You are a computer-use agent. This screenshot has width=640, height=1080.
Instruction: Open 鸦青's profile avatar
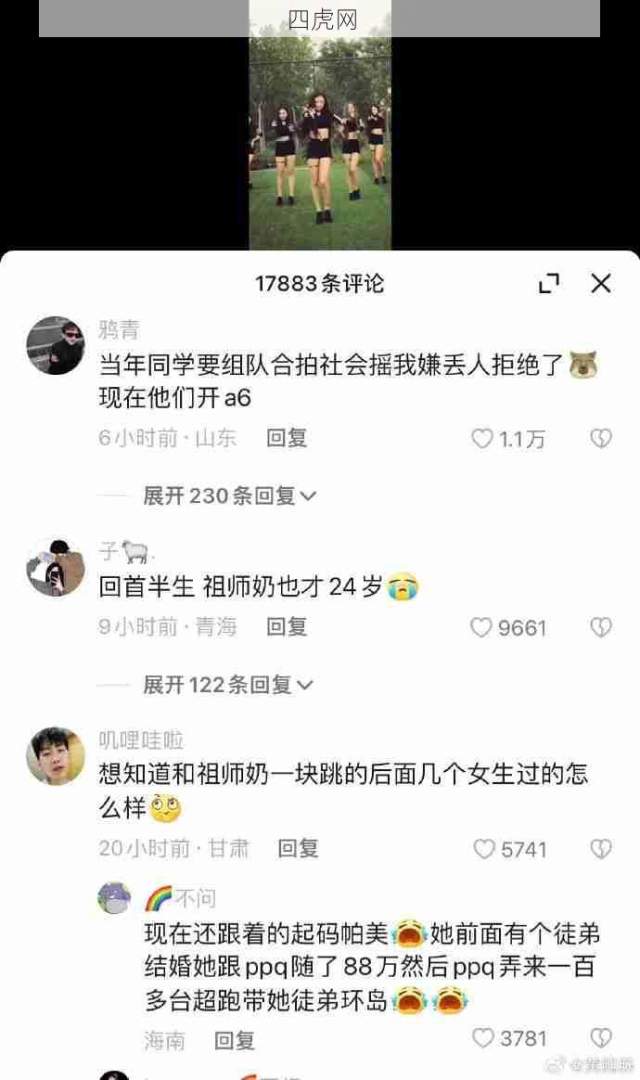55,346
